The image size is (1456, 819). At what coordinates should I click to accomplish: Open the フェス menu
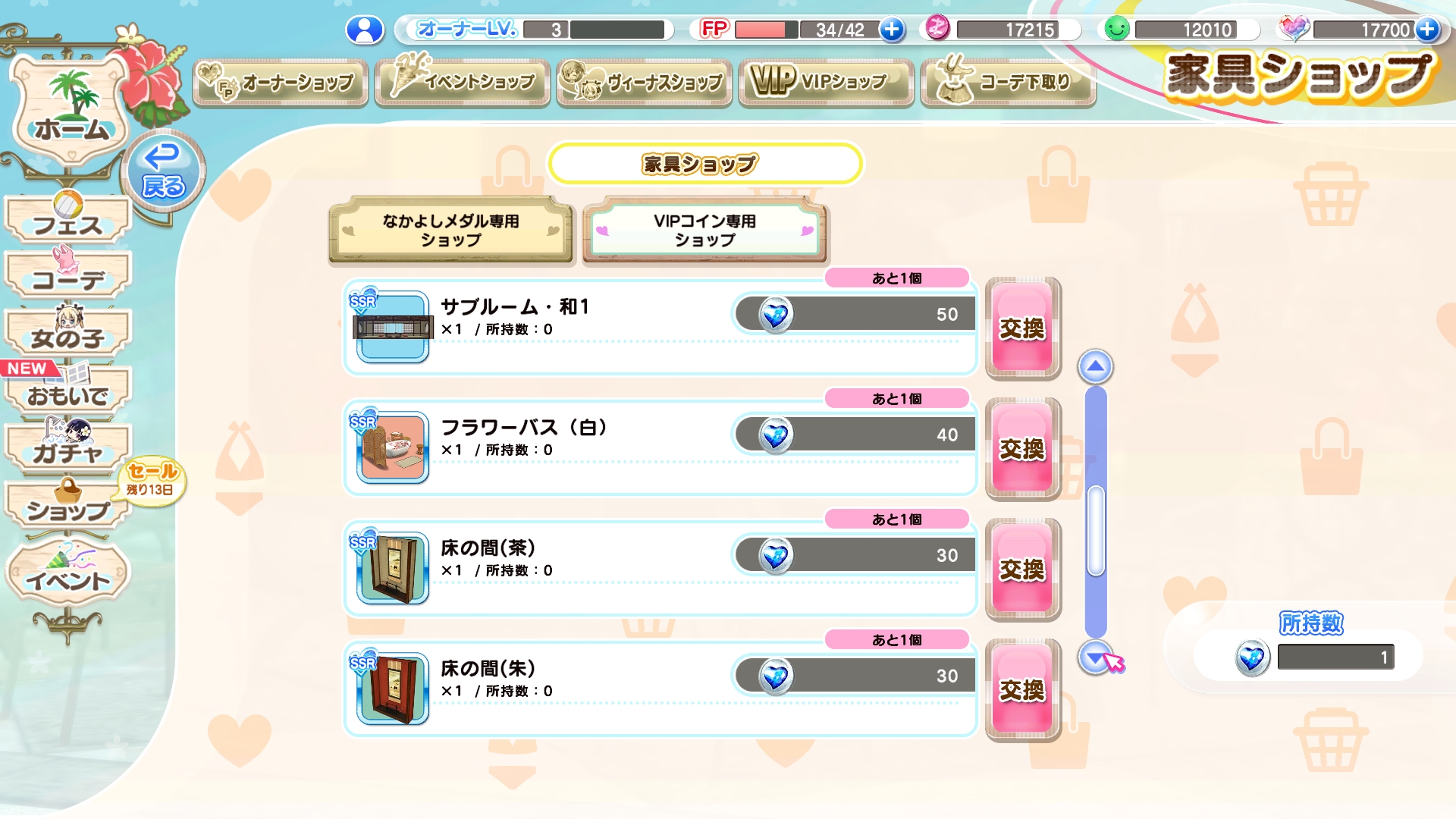point(68,221)
